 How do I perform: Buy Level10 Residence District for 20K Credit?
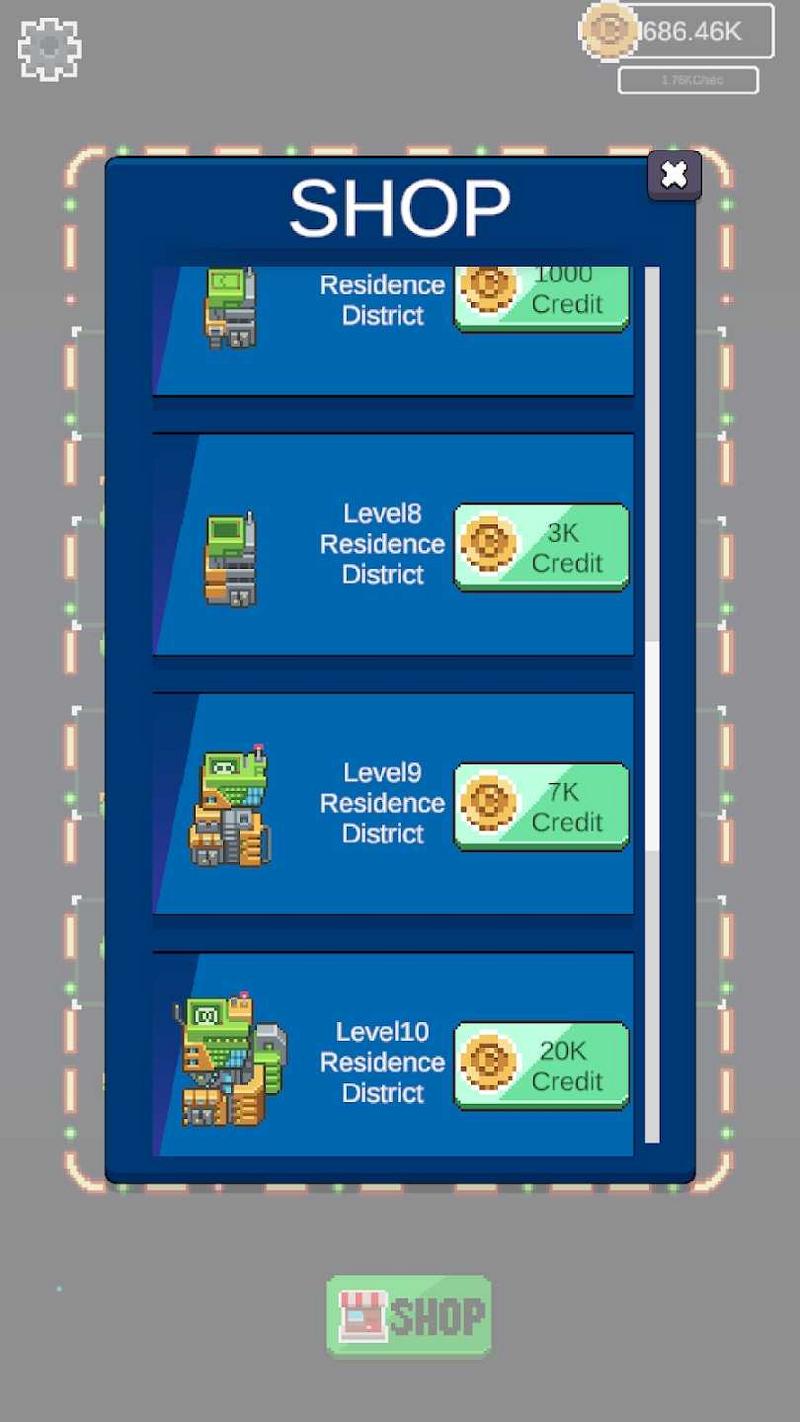point(542,1065)
